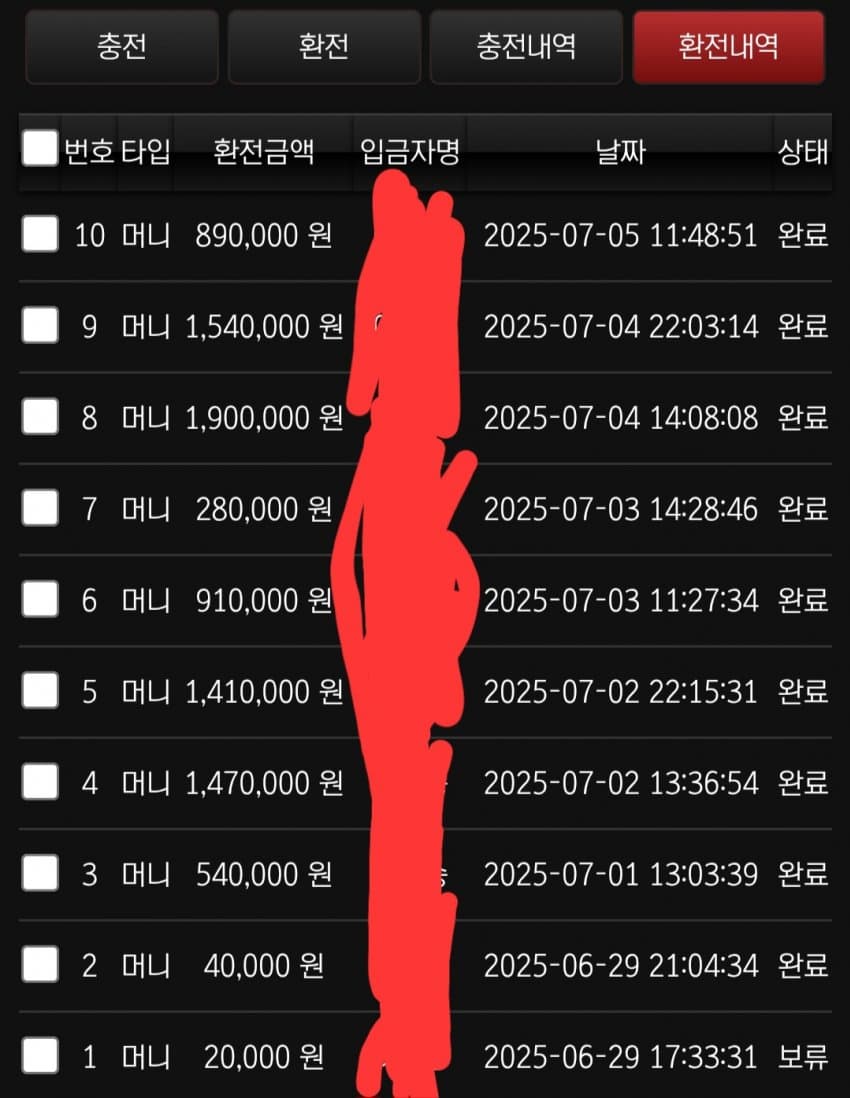The height and width of the screenshot is (1098, 850).
Task: Switch to the 충전 tab
Action: coord(122,47)
